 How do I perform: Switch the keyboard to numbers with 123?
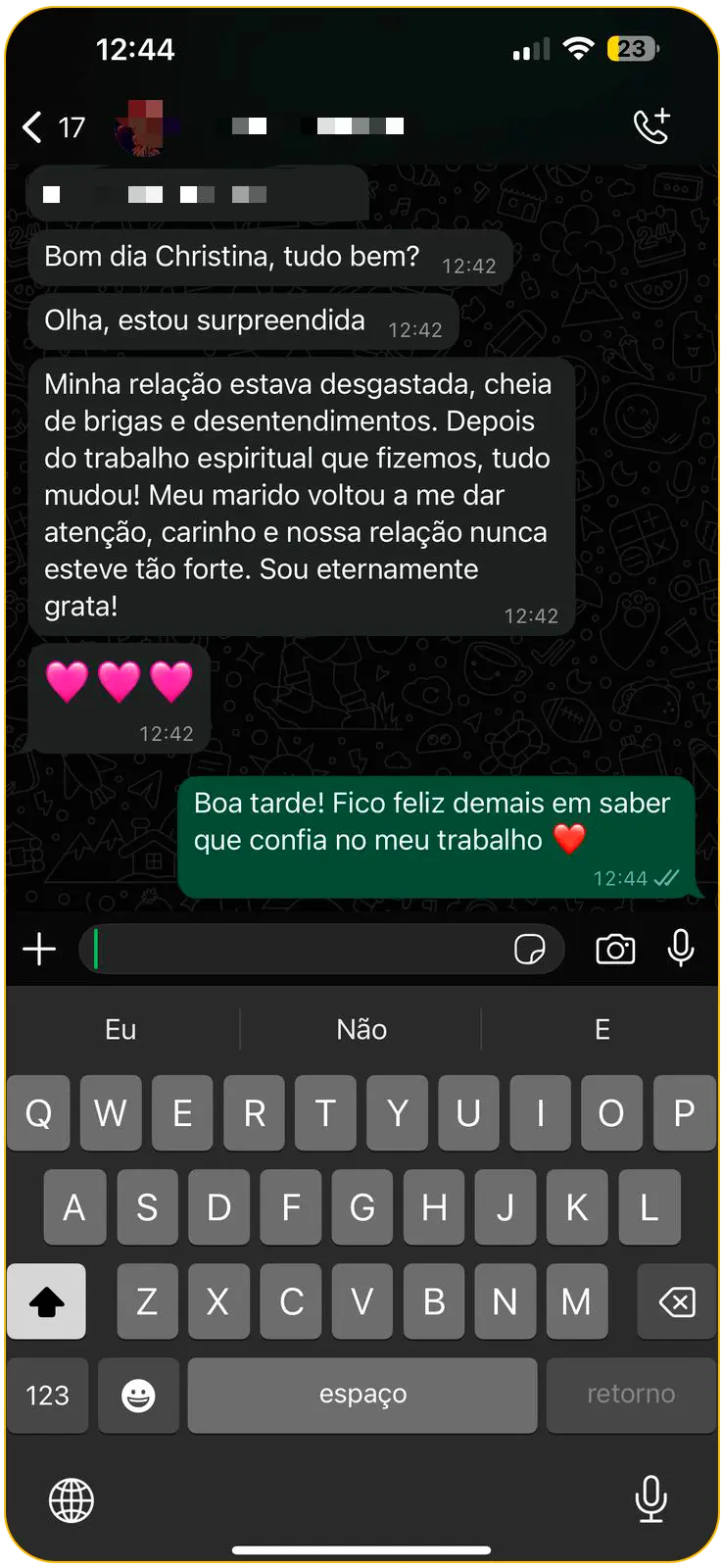point(47,1395)
